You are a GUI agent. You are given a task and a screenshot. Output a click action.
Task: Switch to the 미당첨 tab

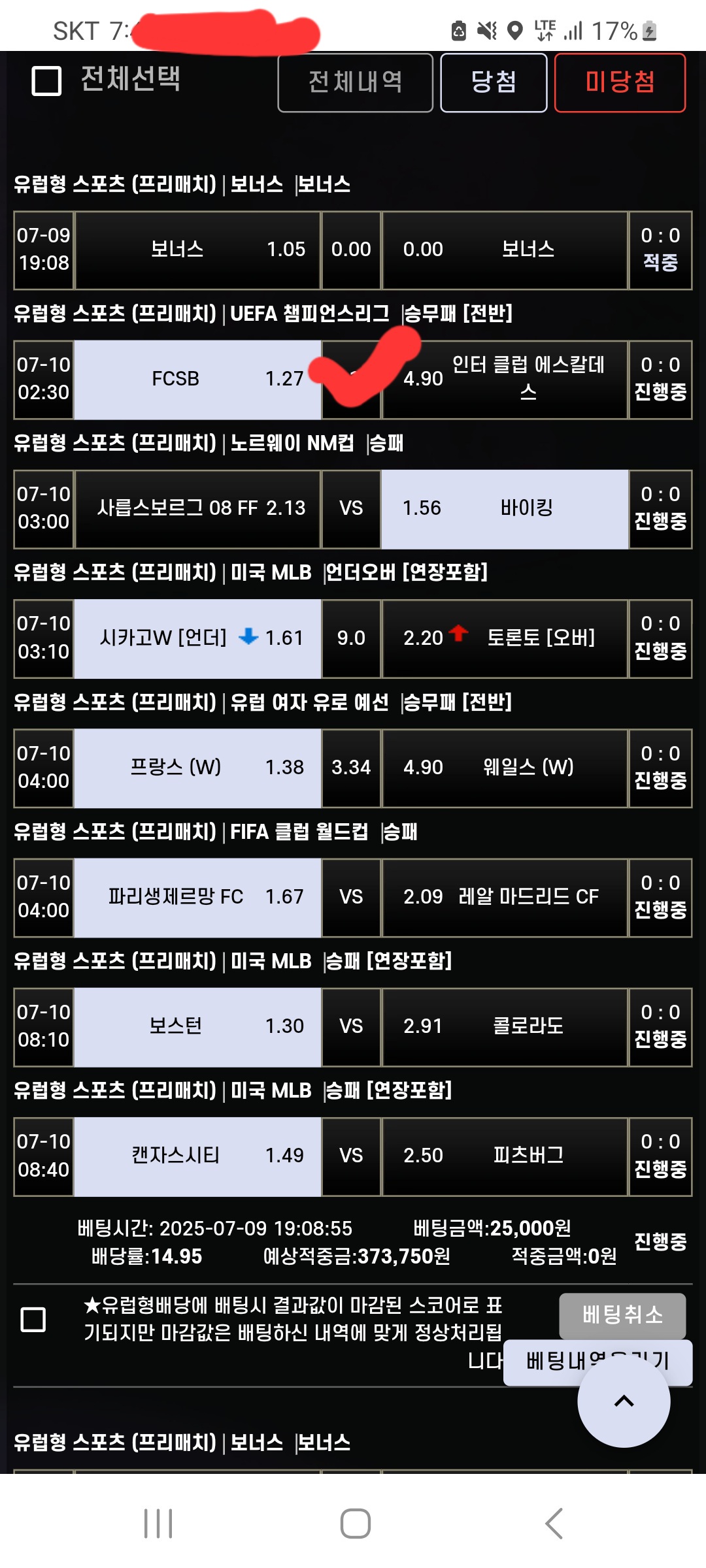pyautogui.click(x=620, y=82)
